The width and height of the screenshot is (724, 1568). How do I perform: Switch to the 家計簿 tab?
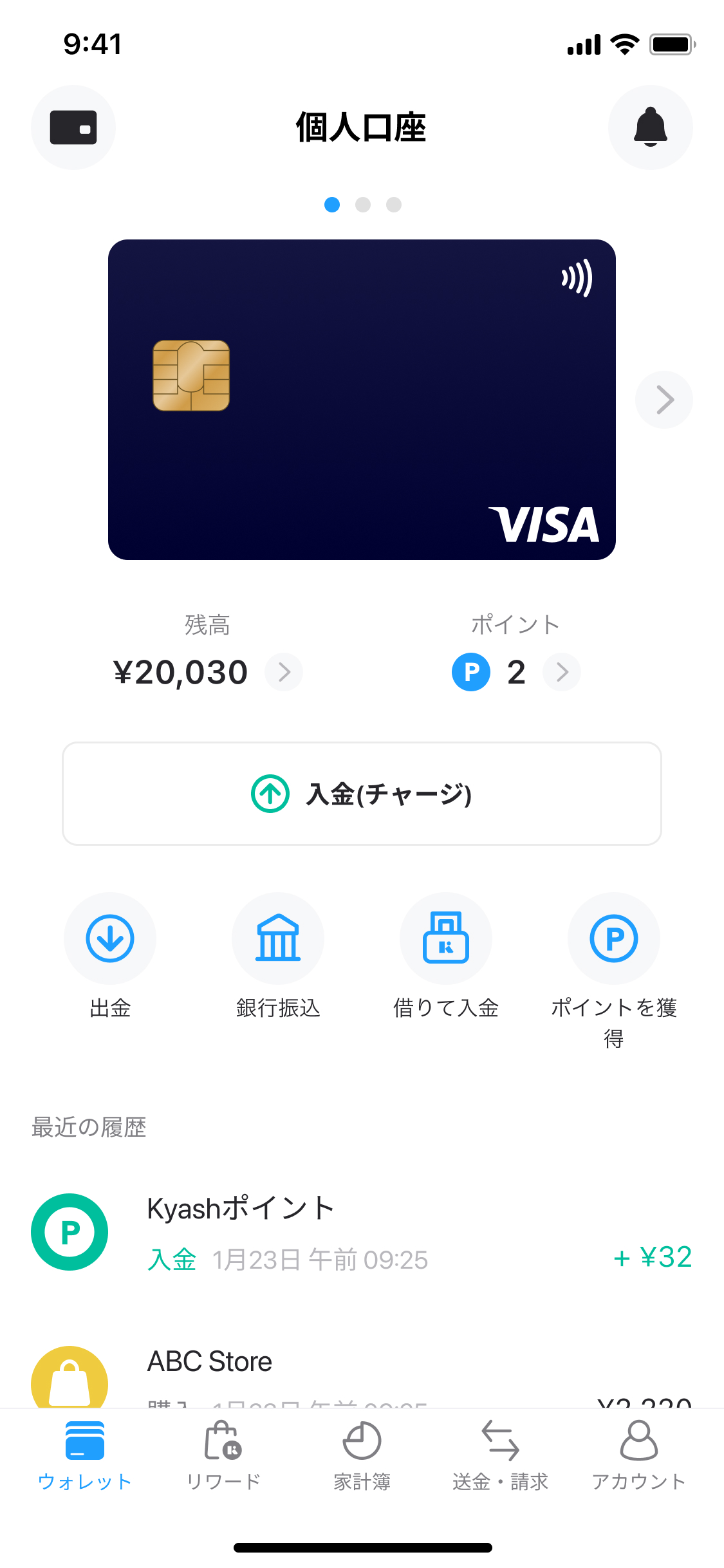point(362,1455)
